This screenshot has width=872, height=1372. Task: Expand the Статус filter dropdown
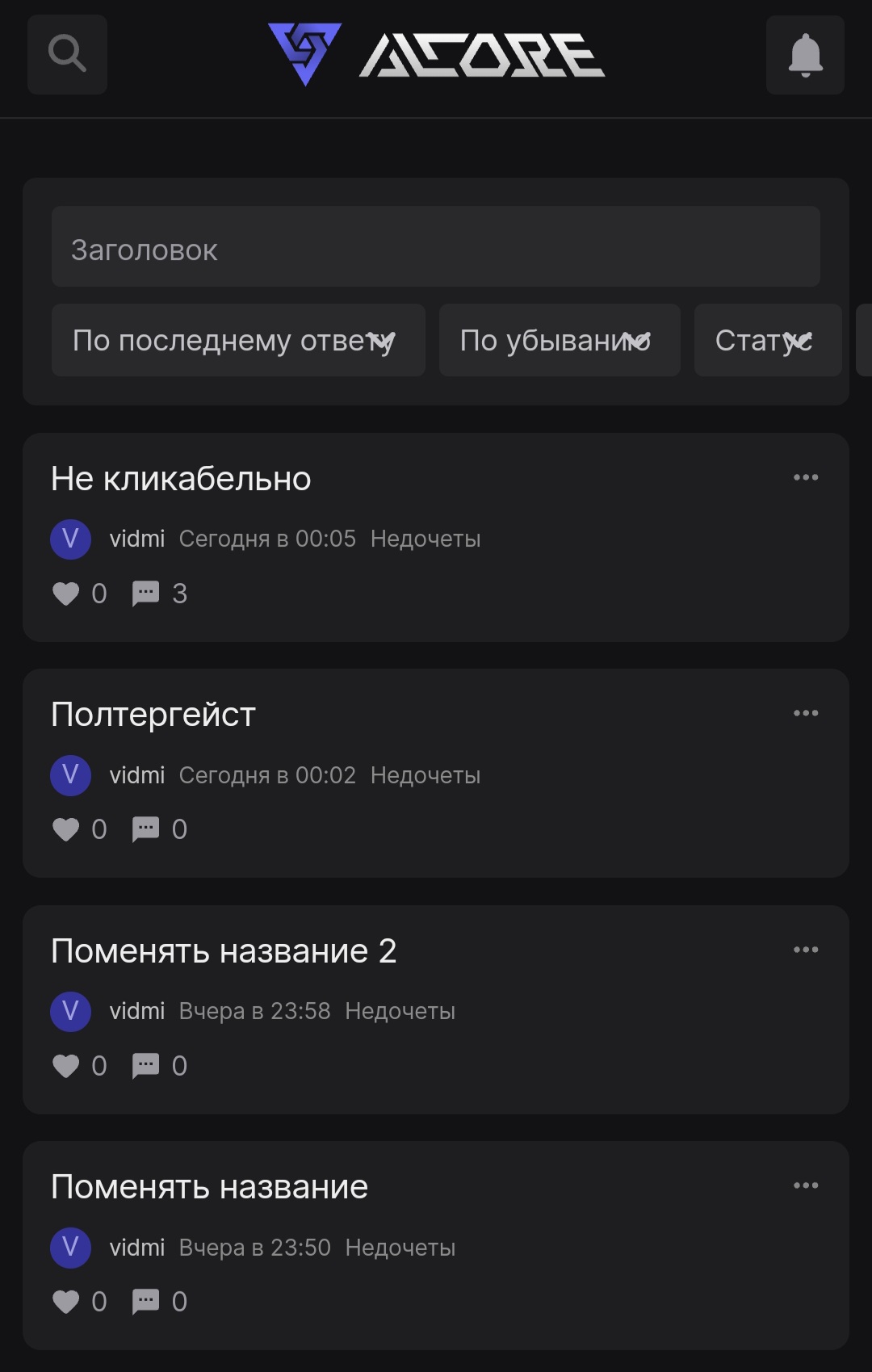(767, 341)
